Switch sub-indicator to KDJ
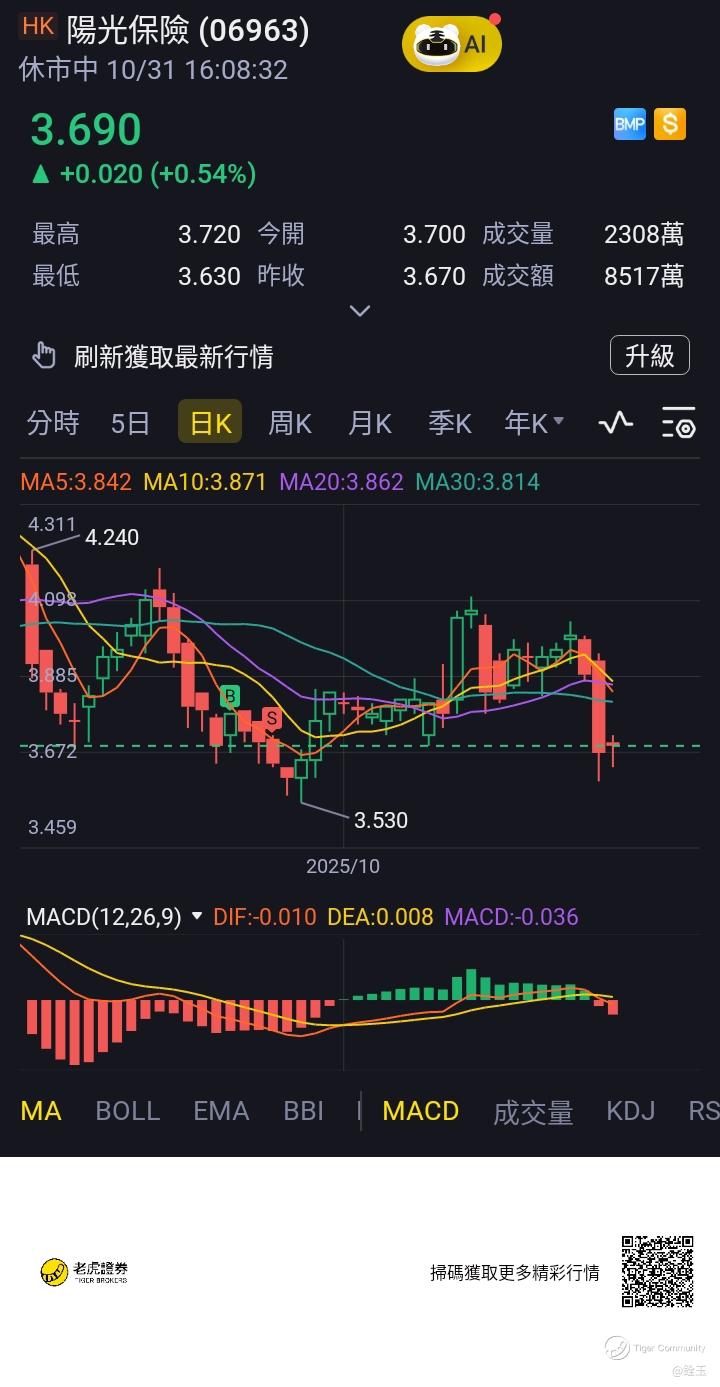Viewport: 720px width, 1387px height. 630,1110
